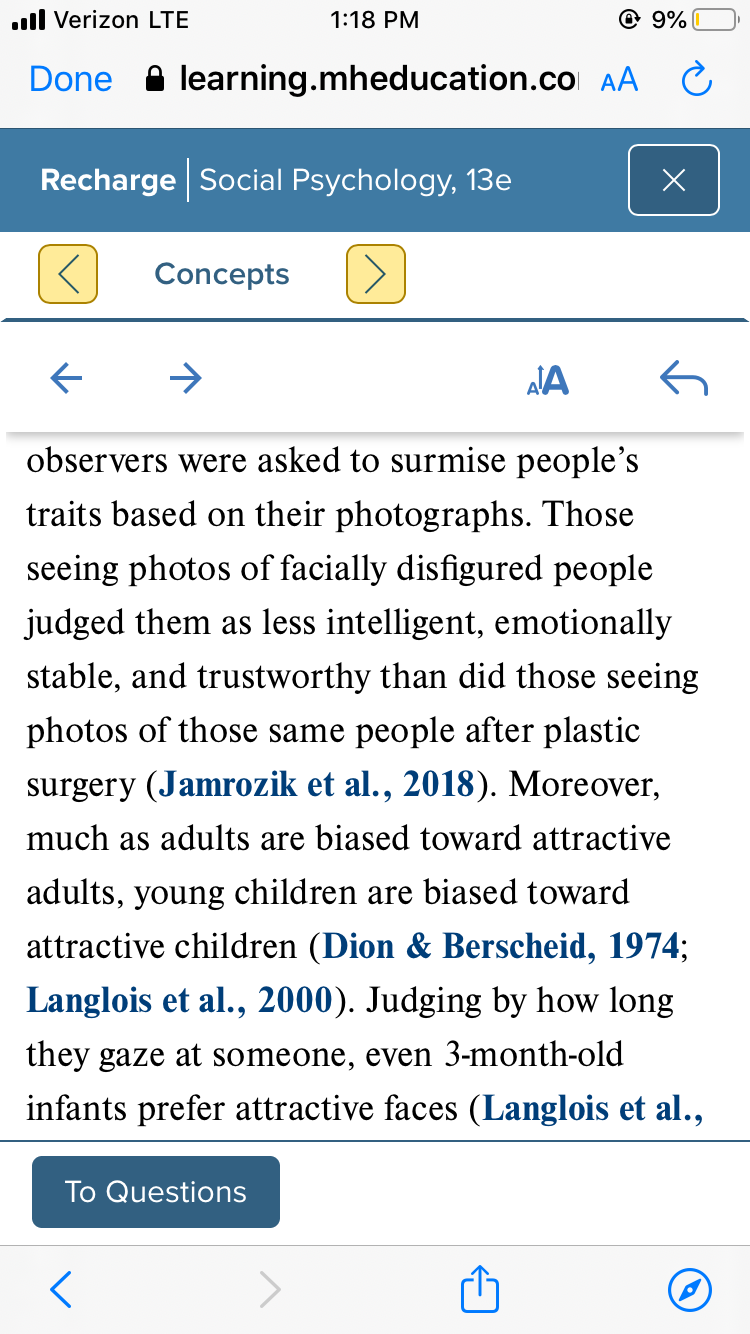The height and width of the screenshot is (1334, 750).
Task: Go to the previous concept
Action: [x=68, y=274]
